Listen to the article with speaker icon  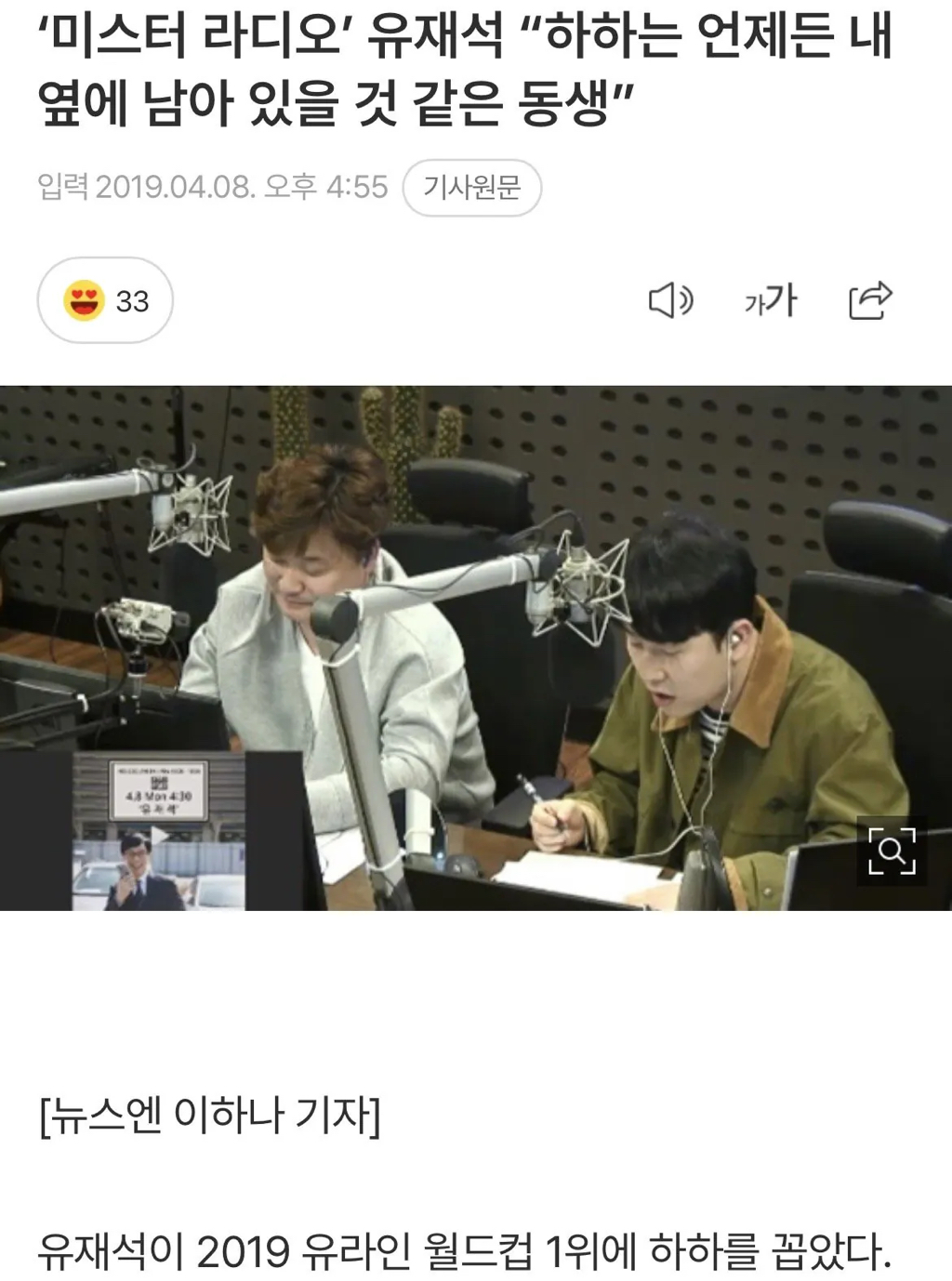[670, 300]
